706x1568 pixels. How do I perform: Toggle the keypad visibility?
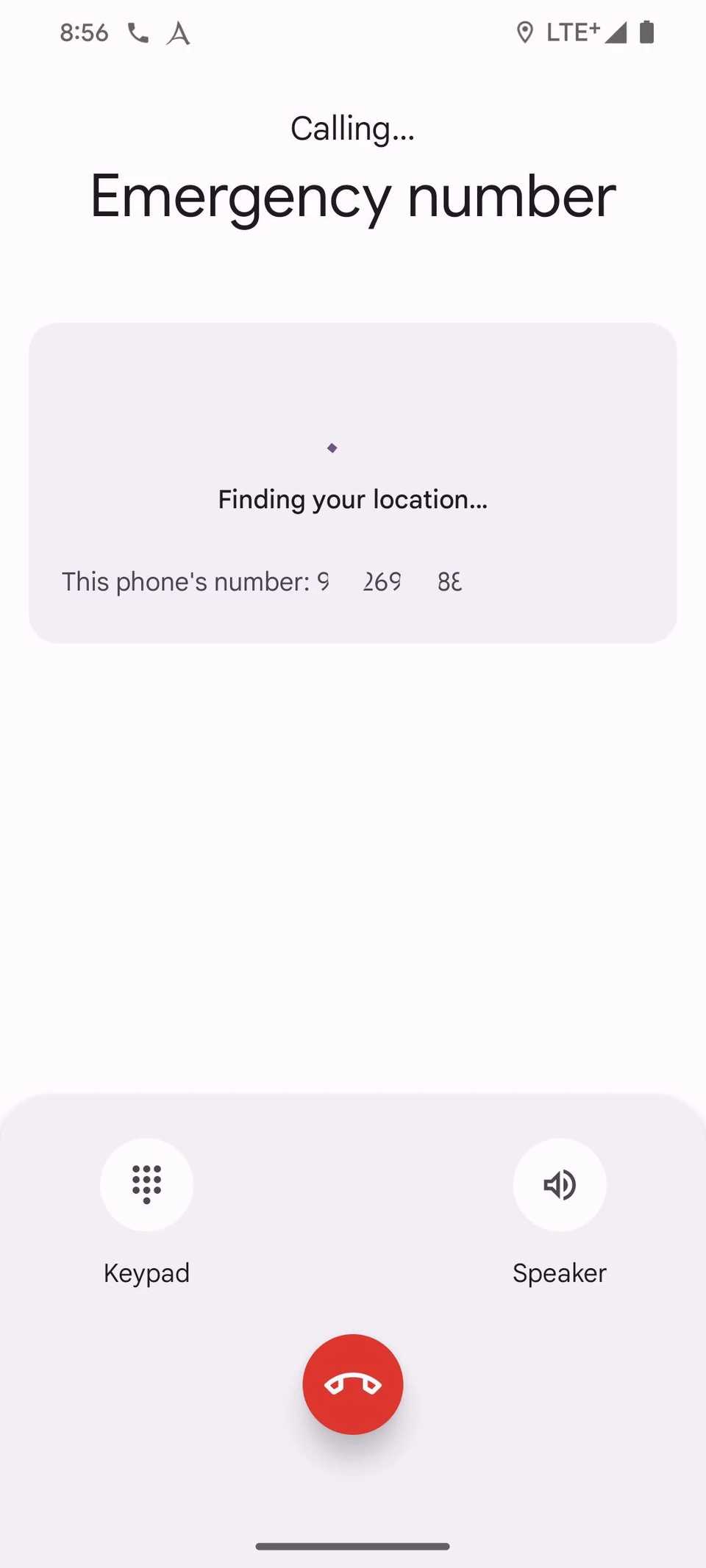(x=146, y=1184)
